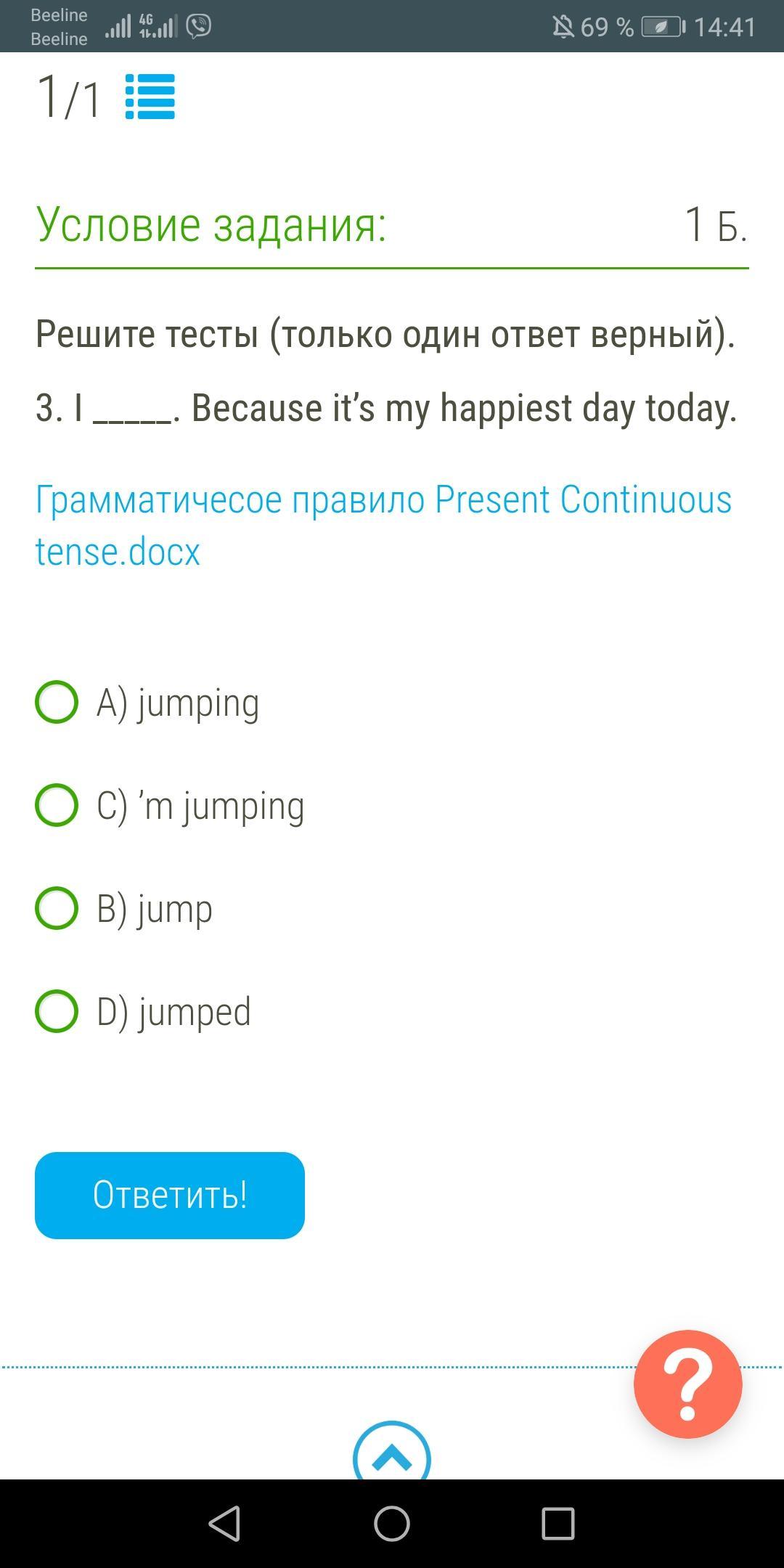
Task: Select answer C) 'm jumping
Action: click(57, 805)
